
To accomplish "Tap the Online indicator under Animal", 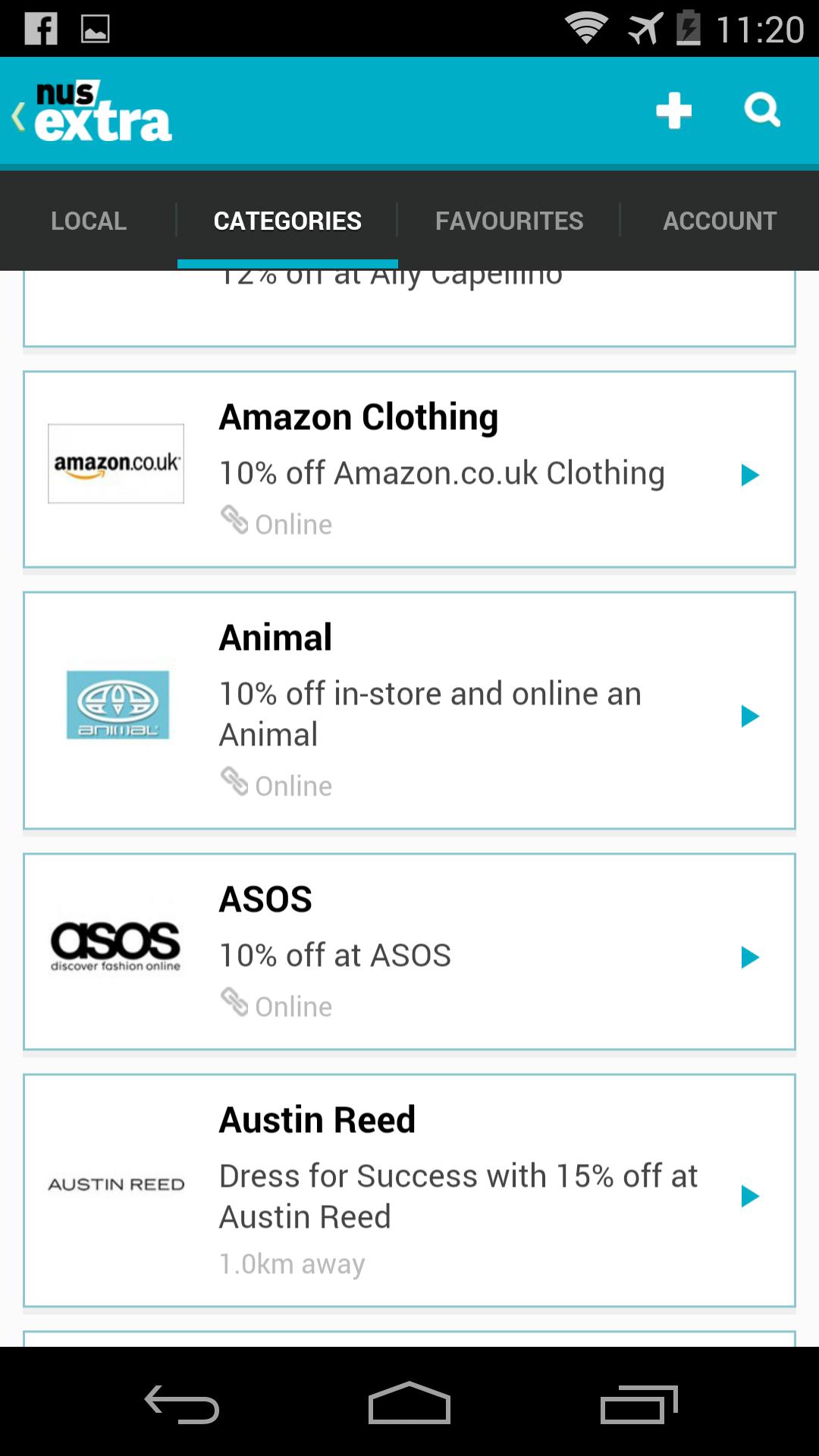I will pos(293,786).
